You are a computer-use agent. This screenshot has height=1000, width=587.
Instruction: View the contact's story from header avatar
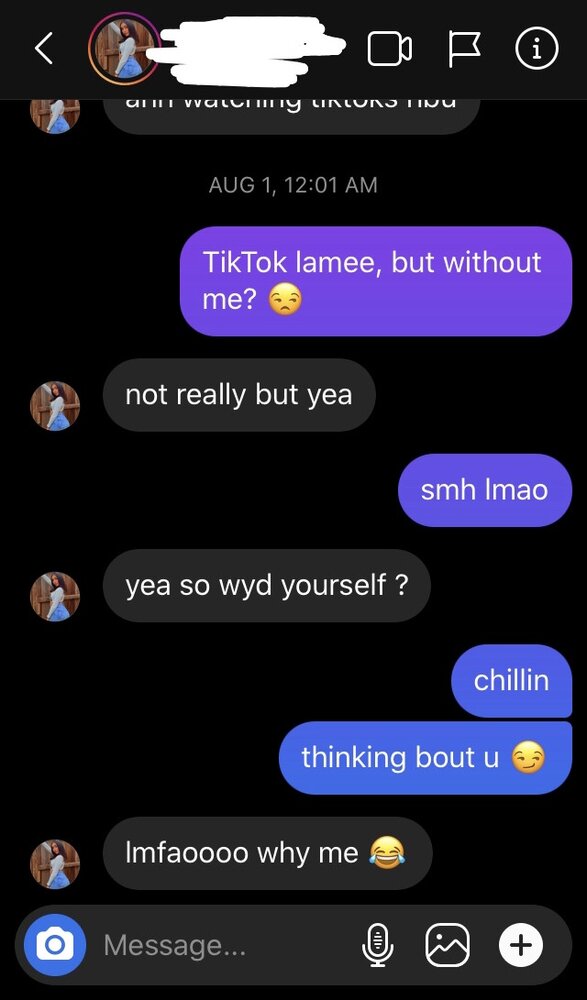pos(124,50)
